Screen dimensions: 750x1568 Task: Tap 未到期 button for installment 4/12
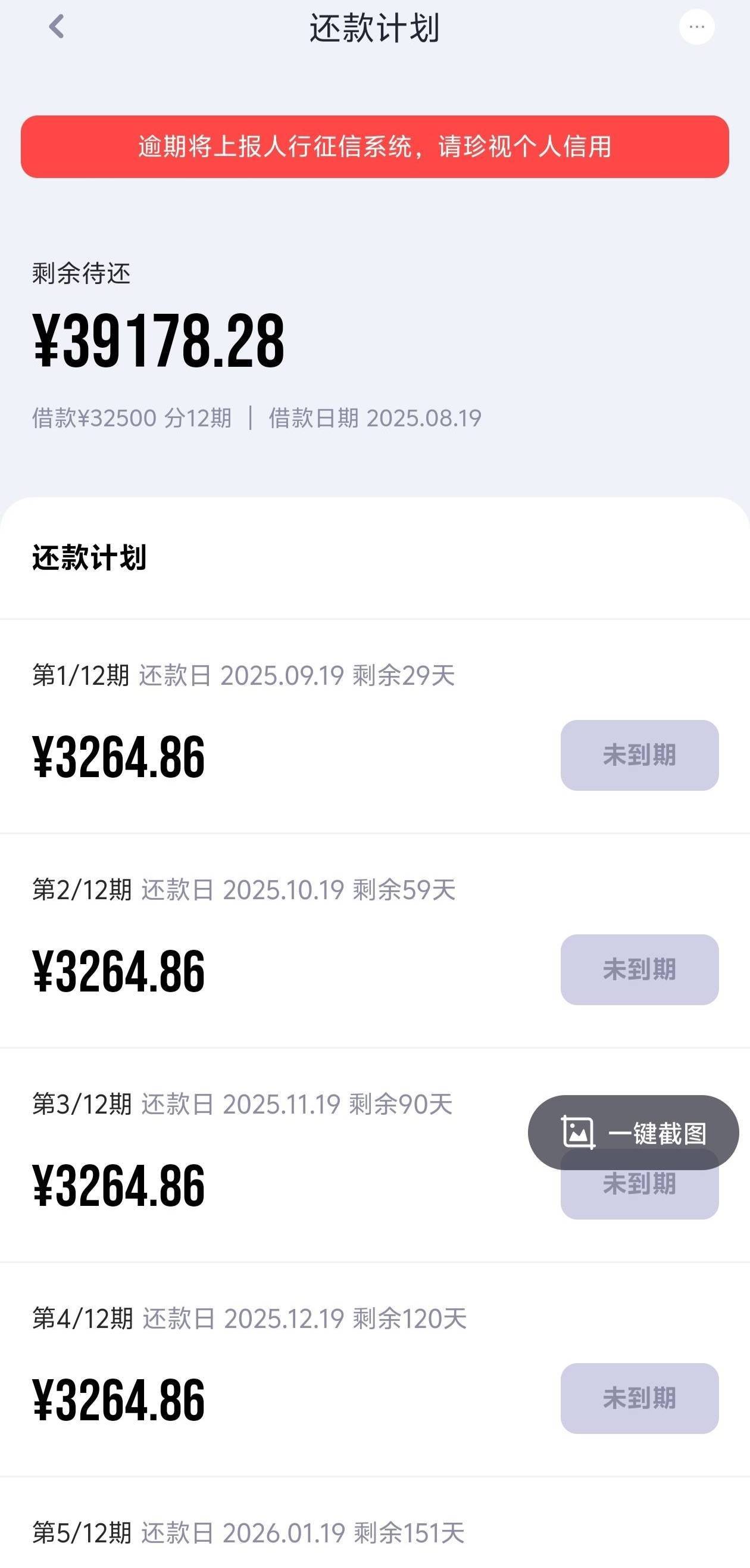[639, 1398]
